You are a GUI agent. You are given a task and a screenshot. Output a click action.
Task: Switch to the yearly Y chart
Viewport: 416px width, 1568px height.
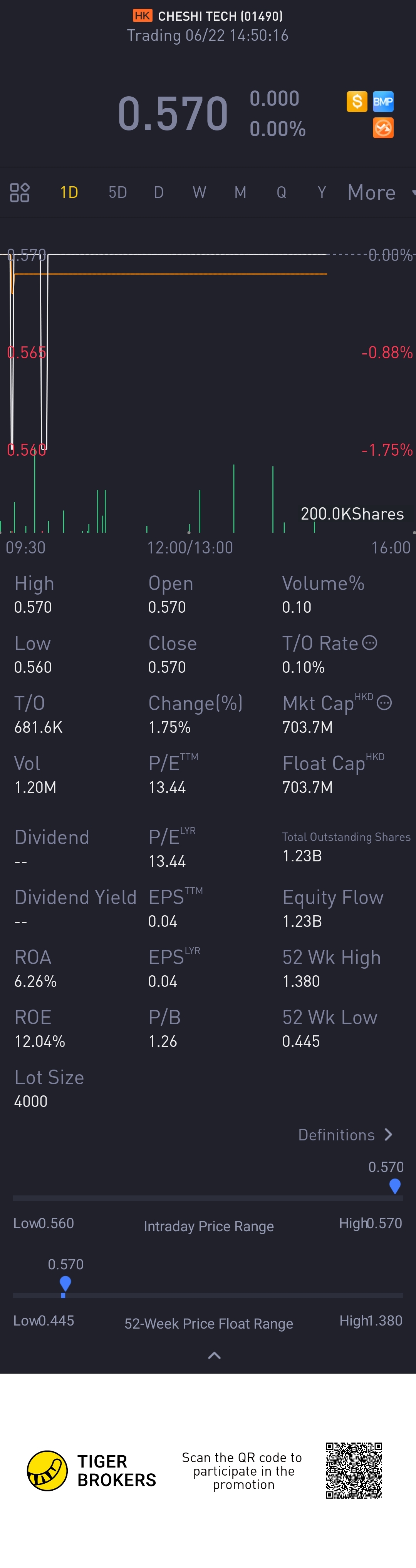pos(322,192)
